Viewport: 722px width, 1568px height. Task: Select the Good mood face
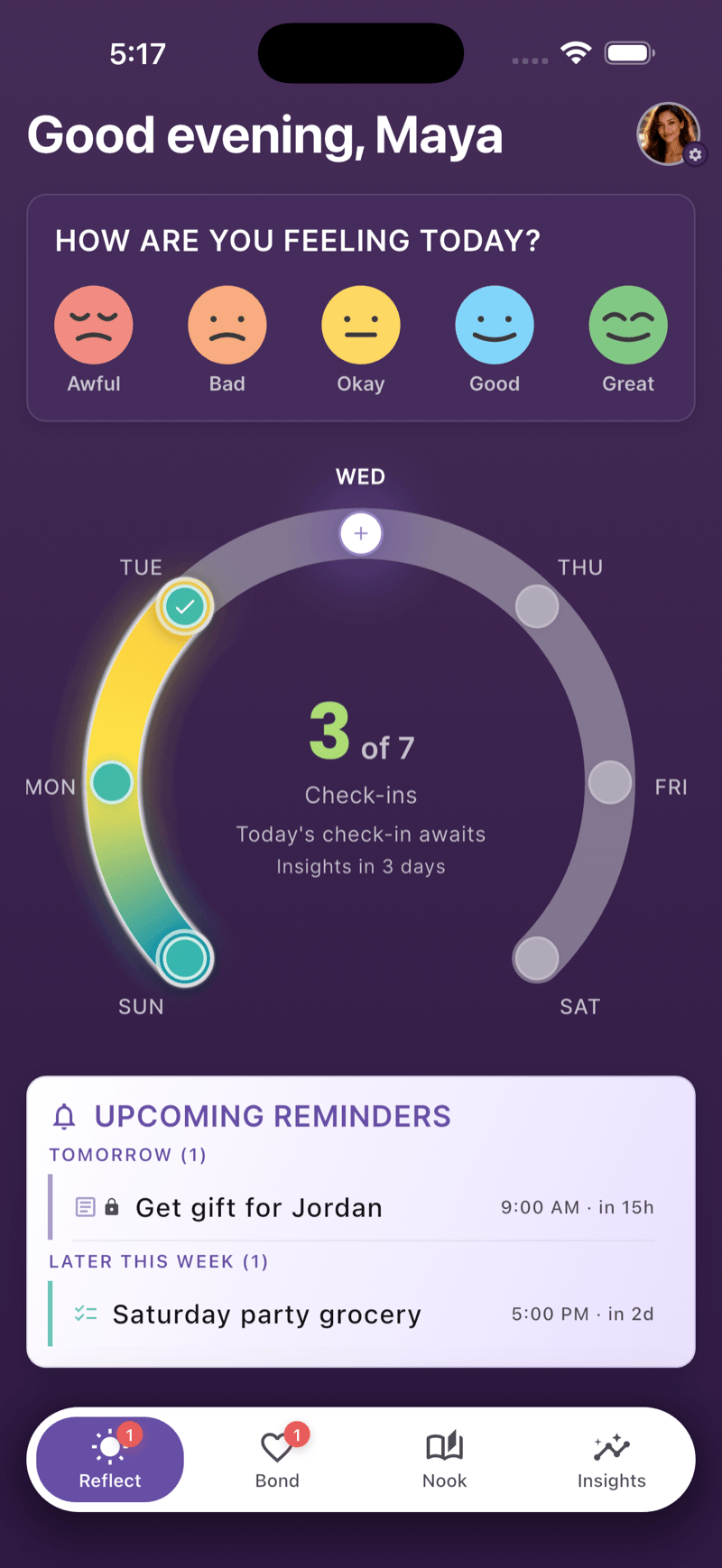coord(495,324)
